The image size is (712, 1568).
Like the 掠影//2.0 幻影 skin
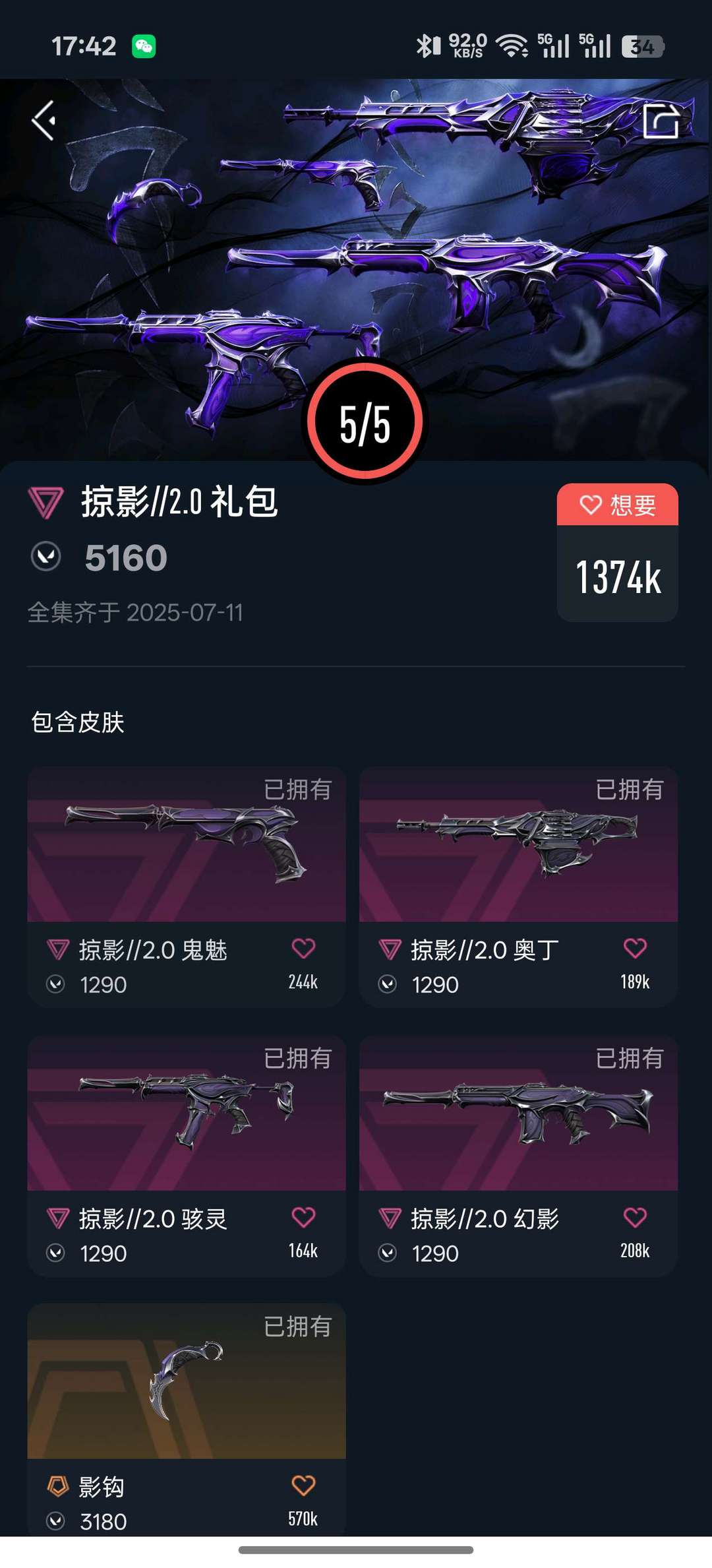[635, 1217]
